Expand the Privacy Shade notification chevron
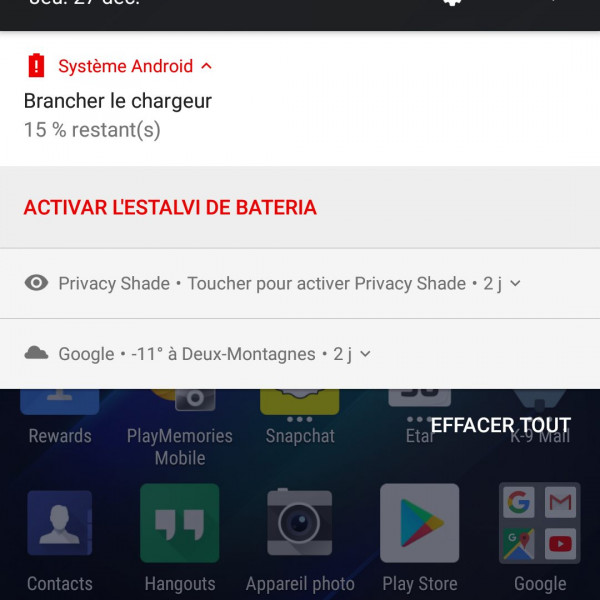 [515, 284]
